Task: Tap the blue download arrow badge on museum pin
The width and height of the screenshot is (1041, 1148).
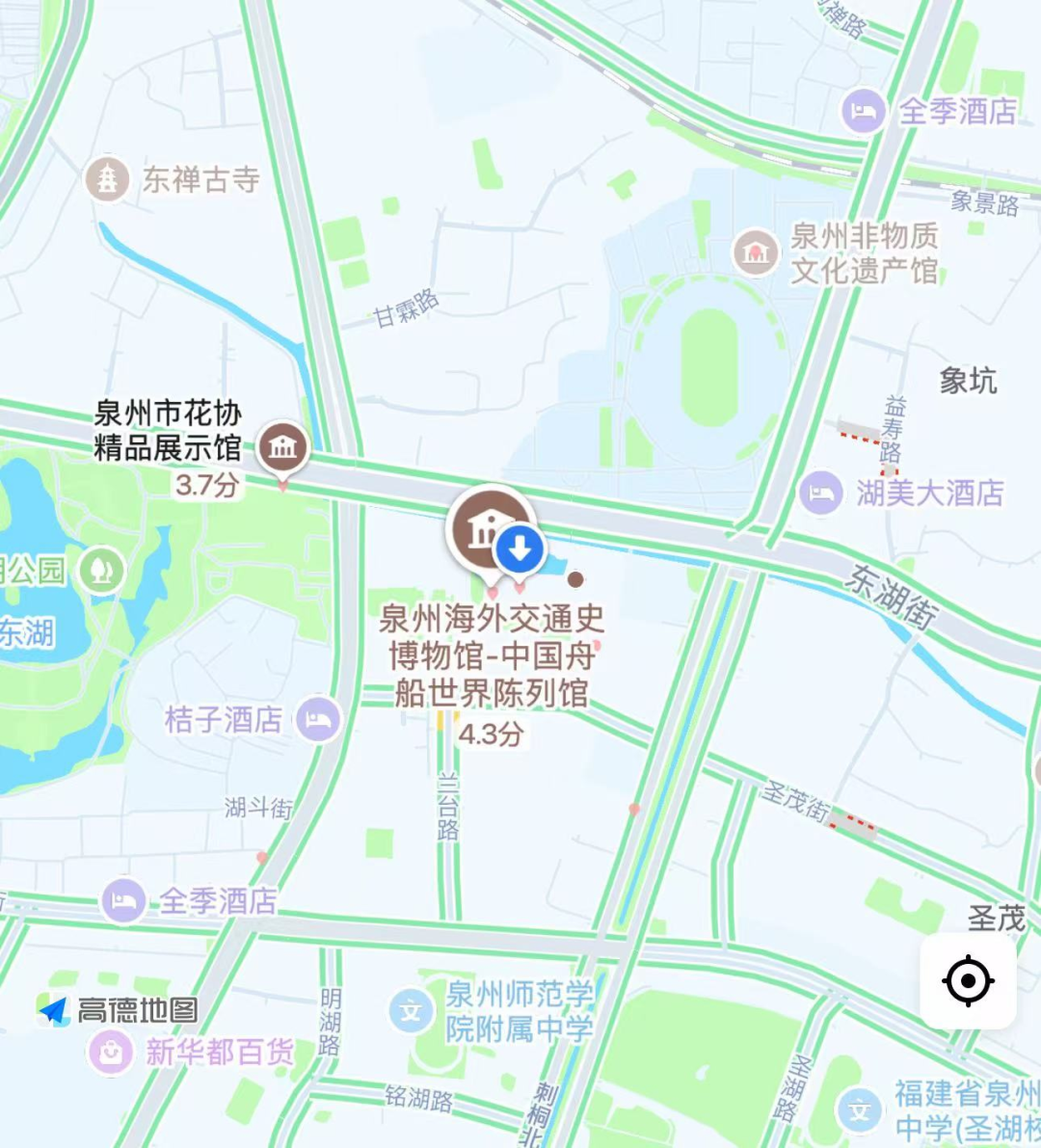Action: (518, 548)
